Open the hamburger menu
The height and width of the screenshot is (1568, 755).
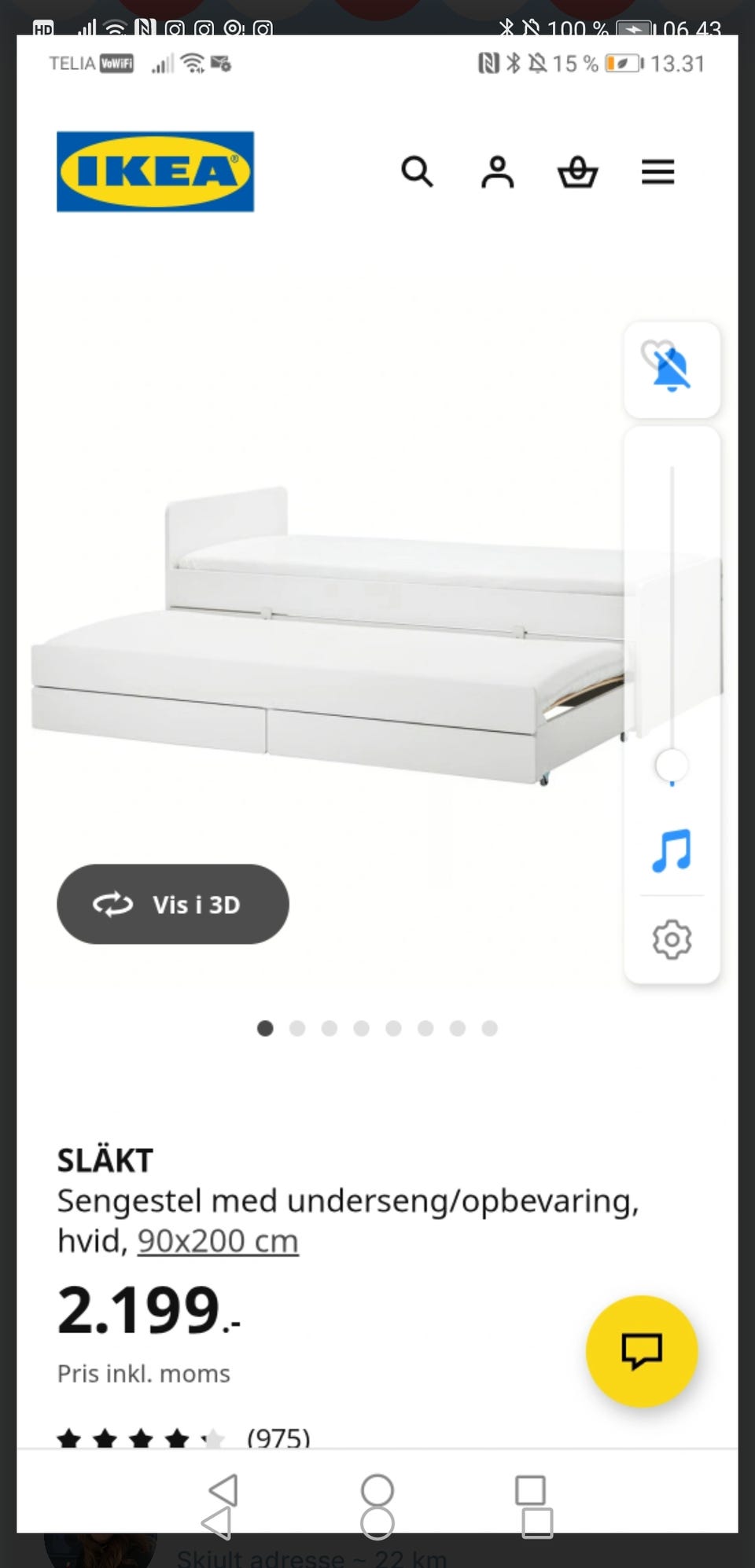[x=657, y=171]
